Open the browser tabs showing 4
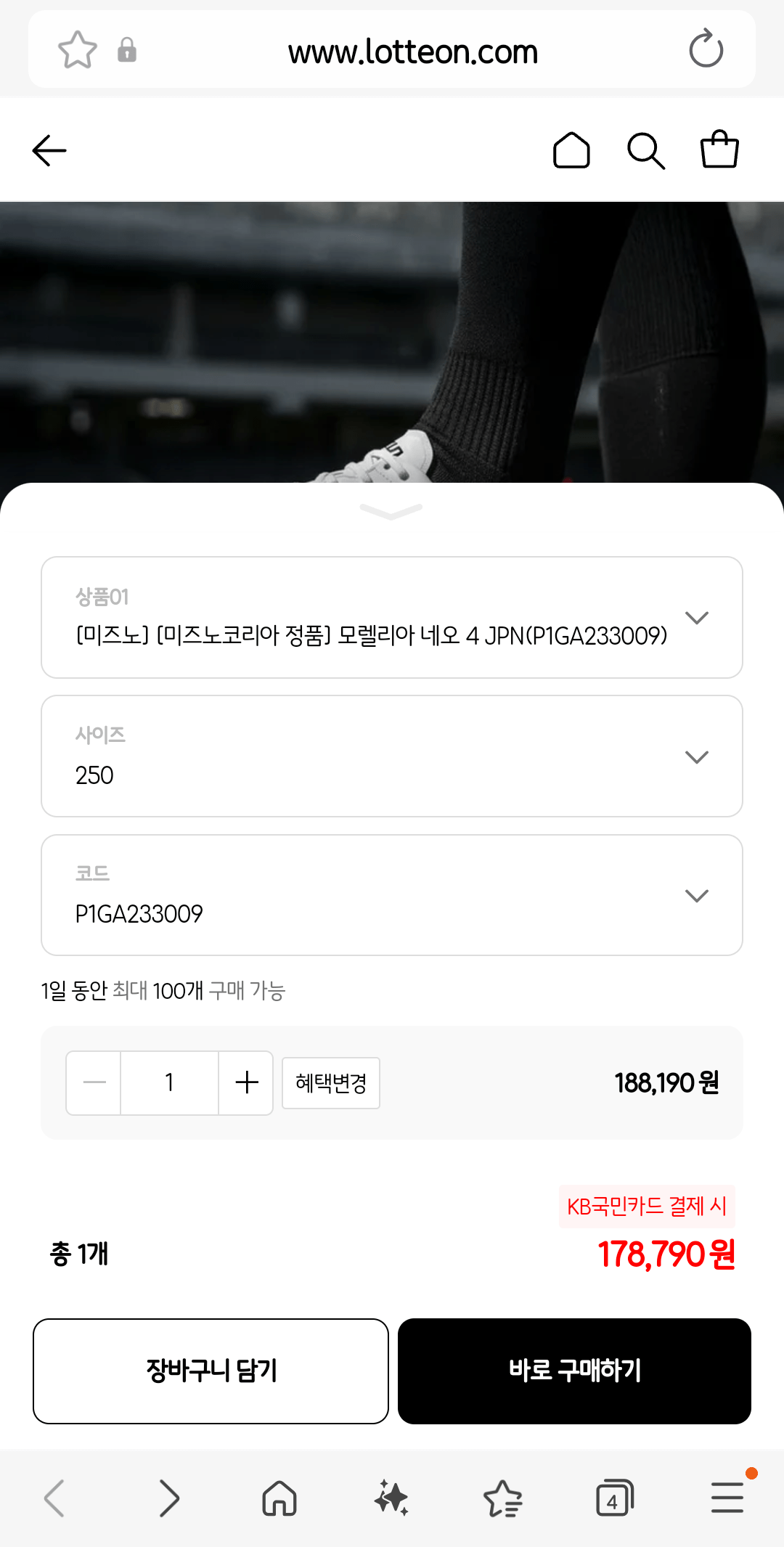The height and width of the screenshot is (1547, 784). 616,1497
